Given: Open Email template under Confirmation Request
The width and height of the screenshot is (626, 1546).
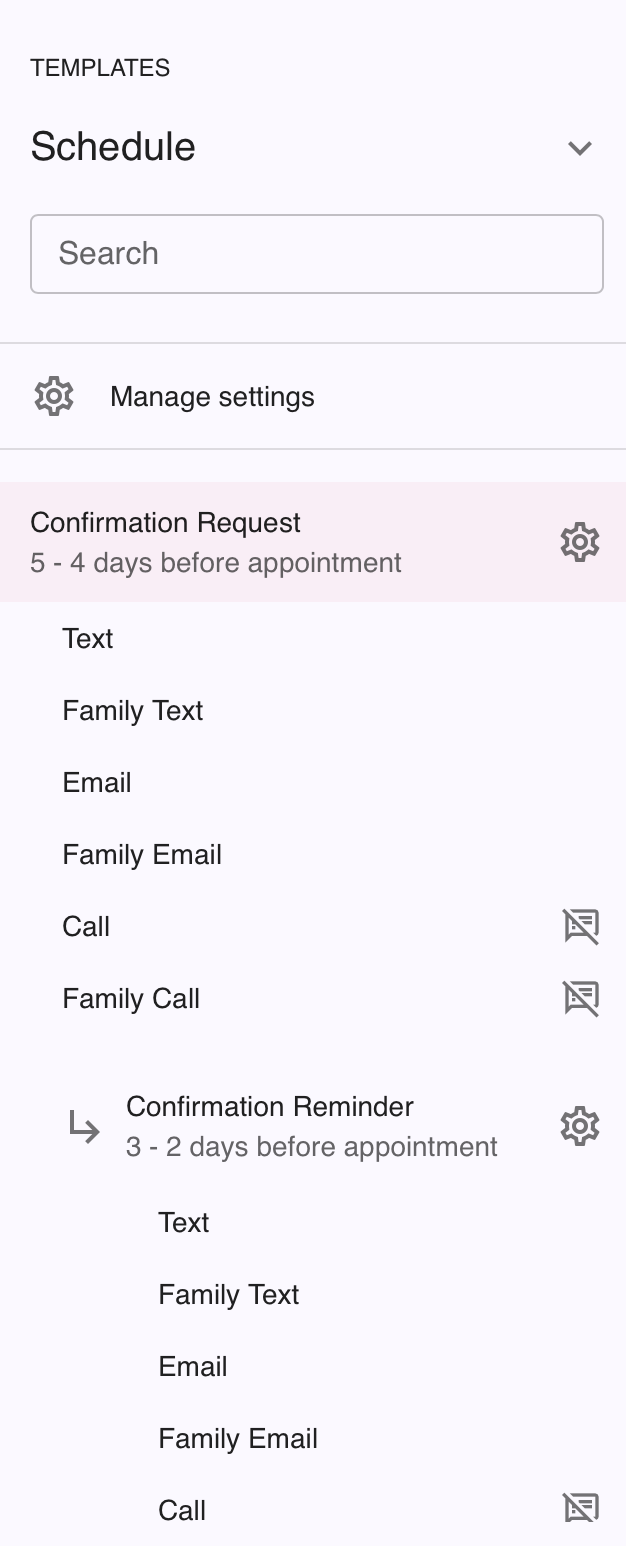Looking at the screenshot, I should point(97,783).
